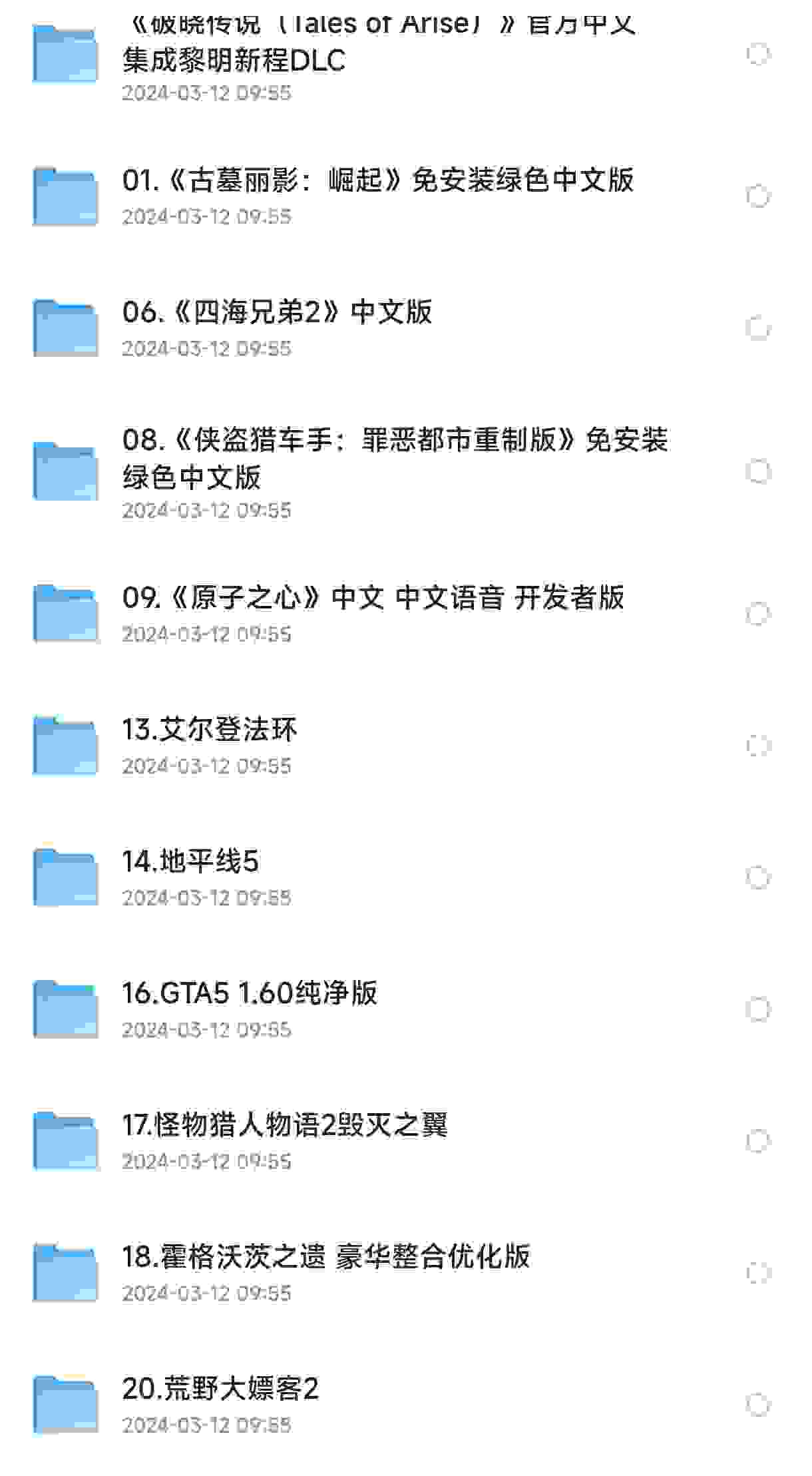Select the 01. 古墓丽影：崛起 checkbox

pyautogui.click(x=758, y=196)
